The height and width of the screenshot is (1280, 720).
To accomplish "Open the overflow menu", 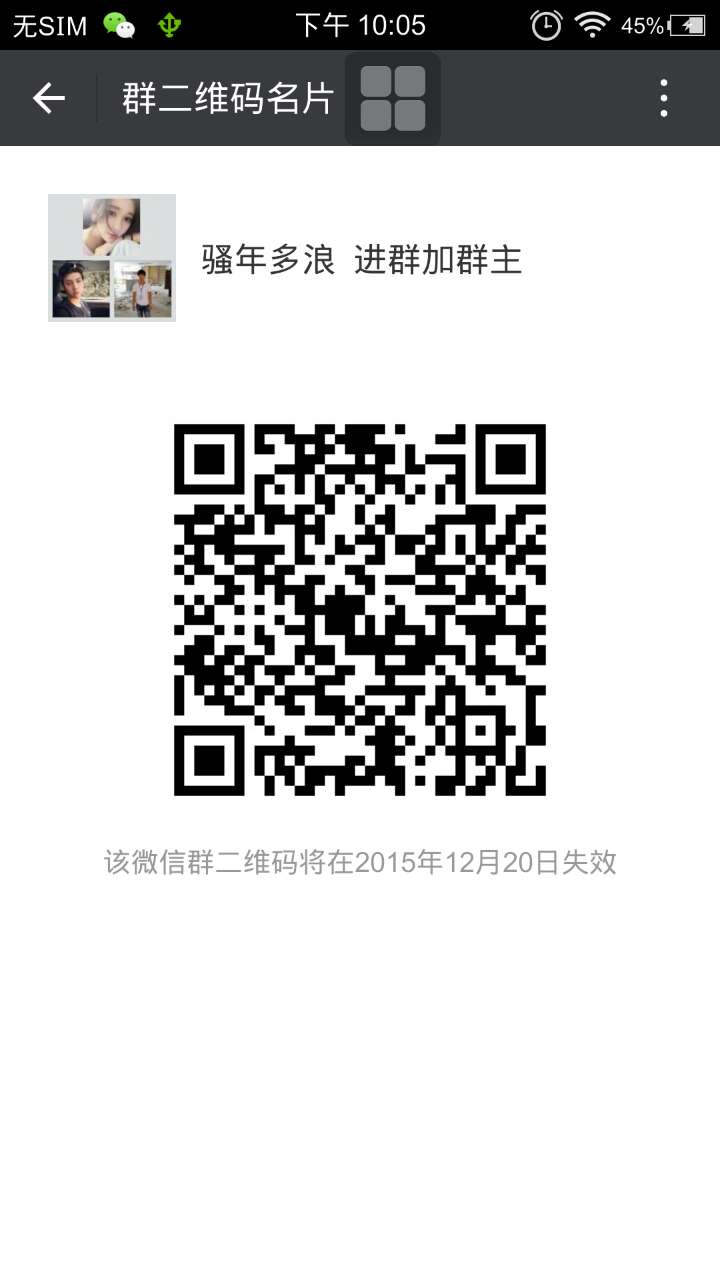I will point(663,98).
